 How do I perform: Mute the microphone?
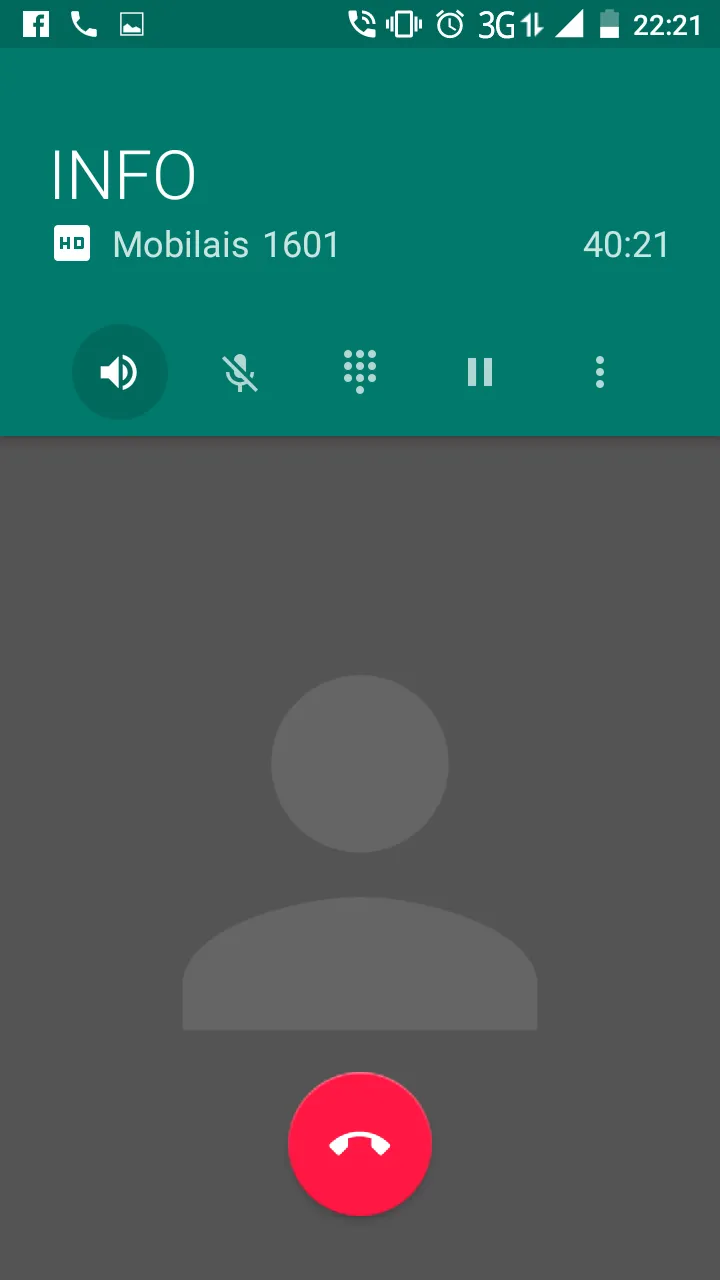tap(240, 372)
